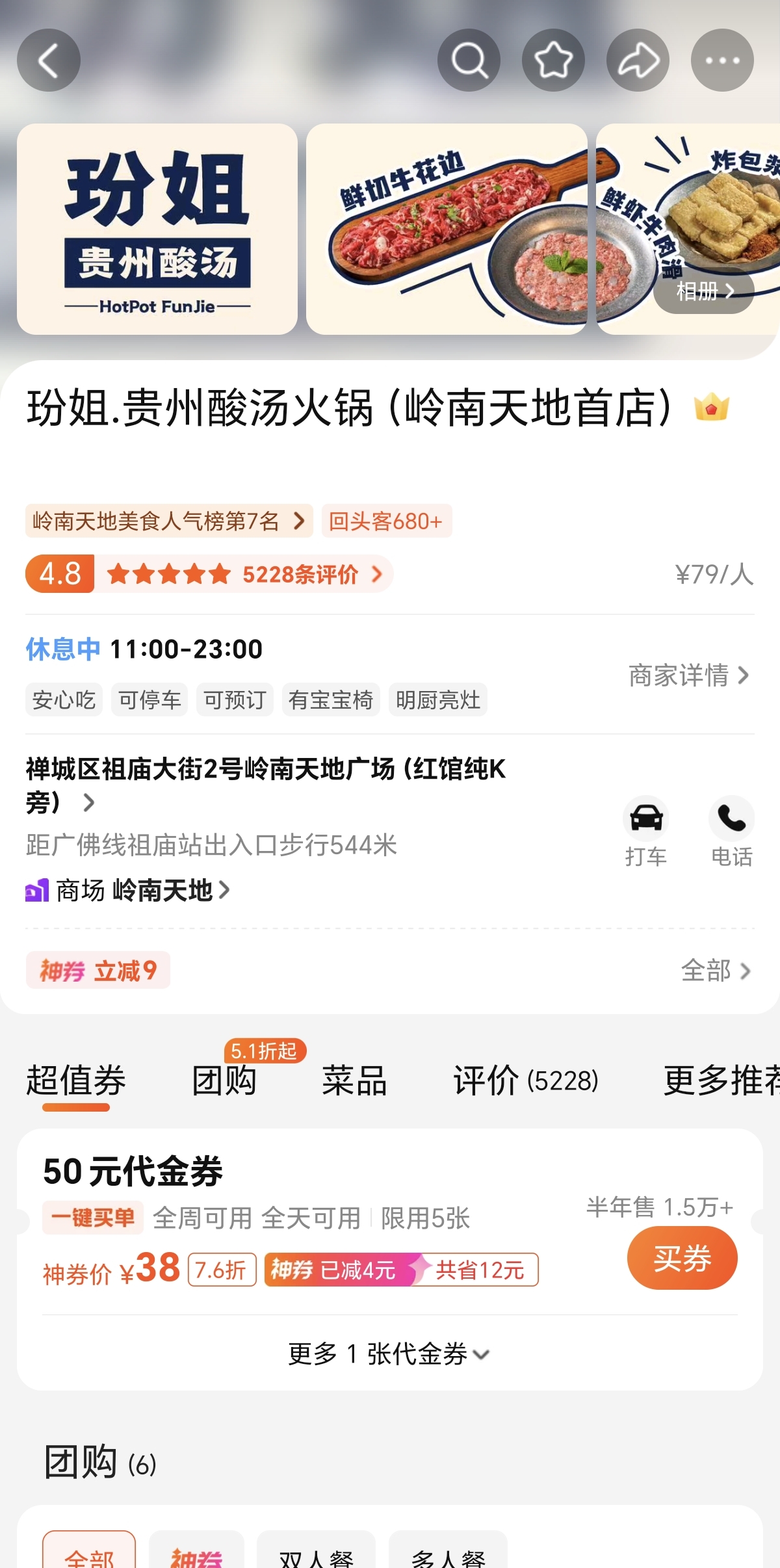Open the 鲜切牛花边 beef photo
The width and height of the screenshot is (780, 1568).
pyautogui.click(x=447, y=229)
